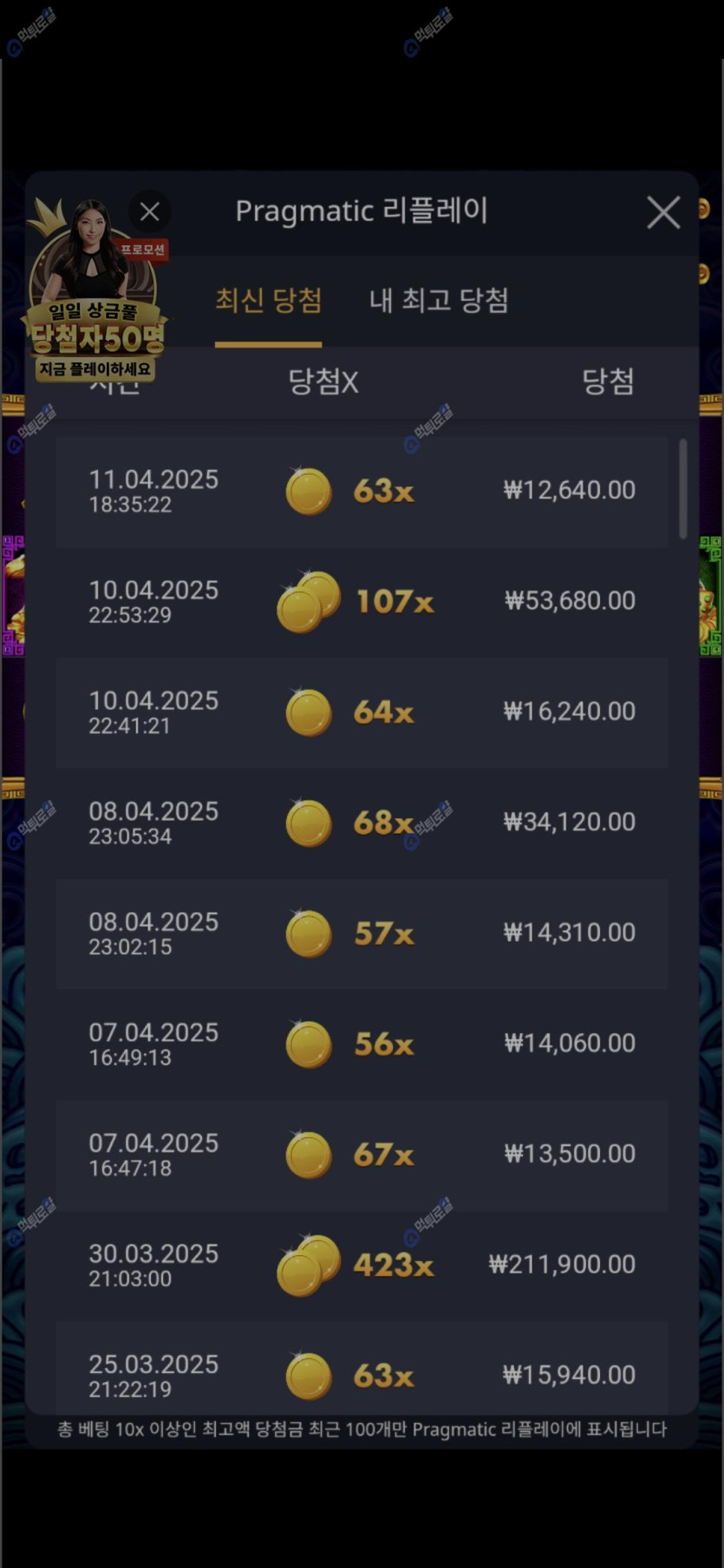
Task: Play the 423x replay from 30.03.2025
Action: point(362,1265)
